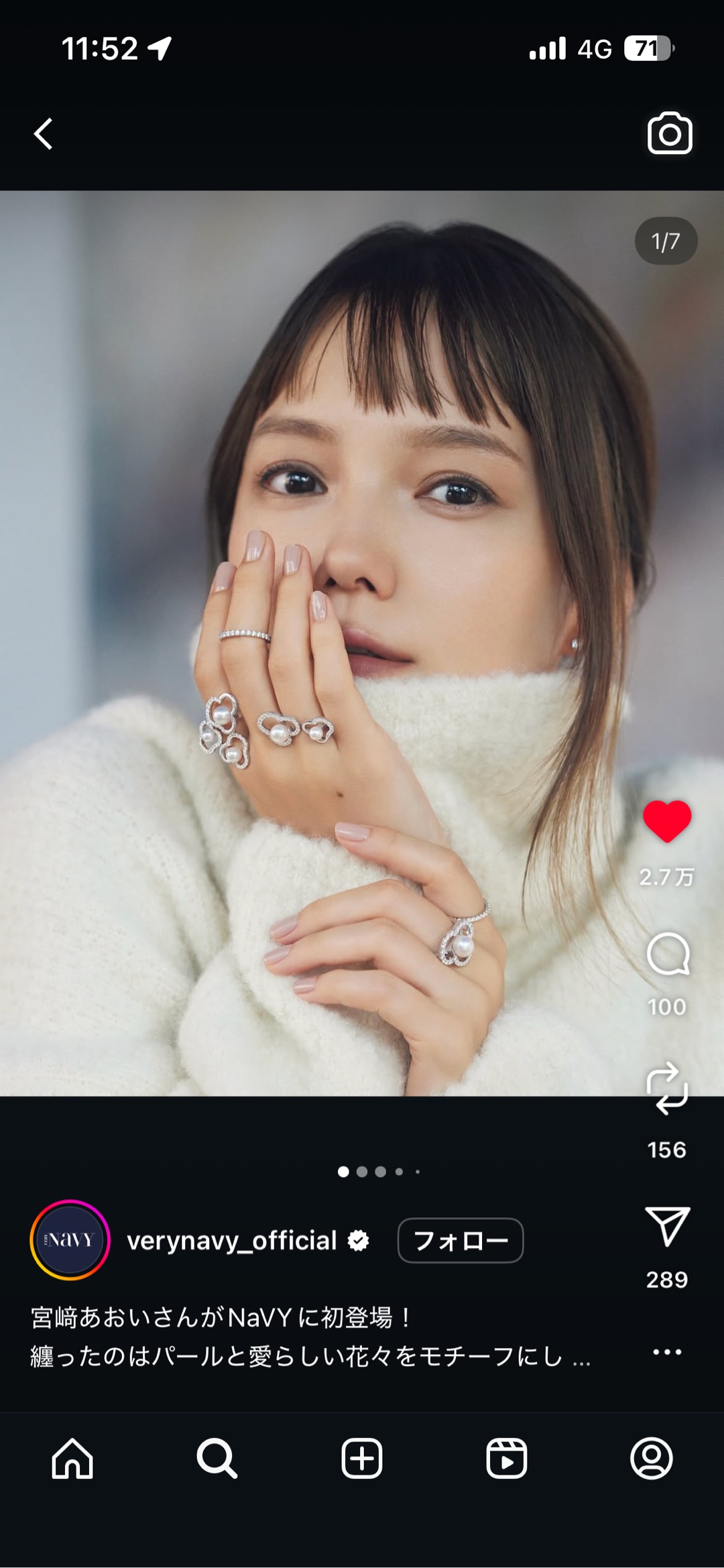Image resolution: width=724 pixels, height=1568 pixels.
Task: Unlike the post via the red heart
Action: tap(667, 821)
